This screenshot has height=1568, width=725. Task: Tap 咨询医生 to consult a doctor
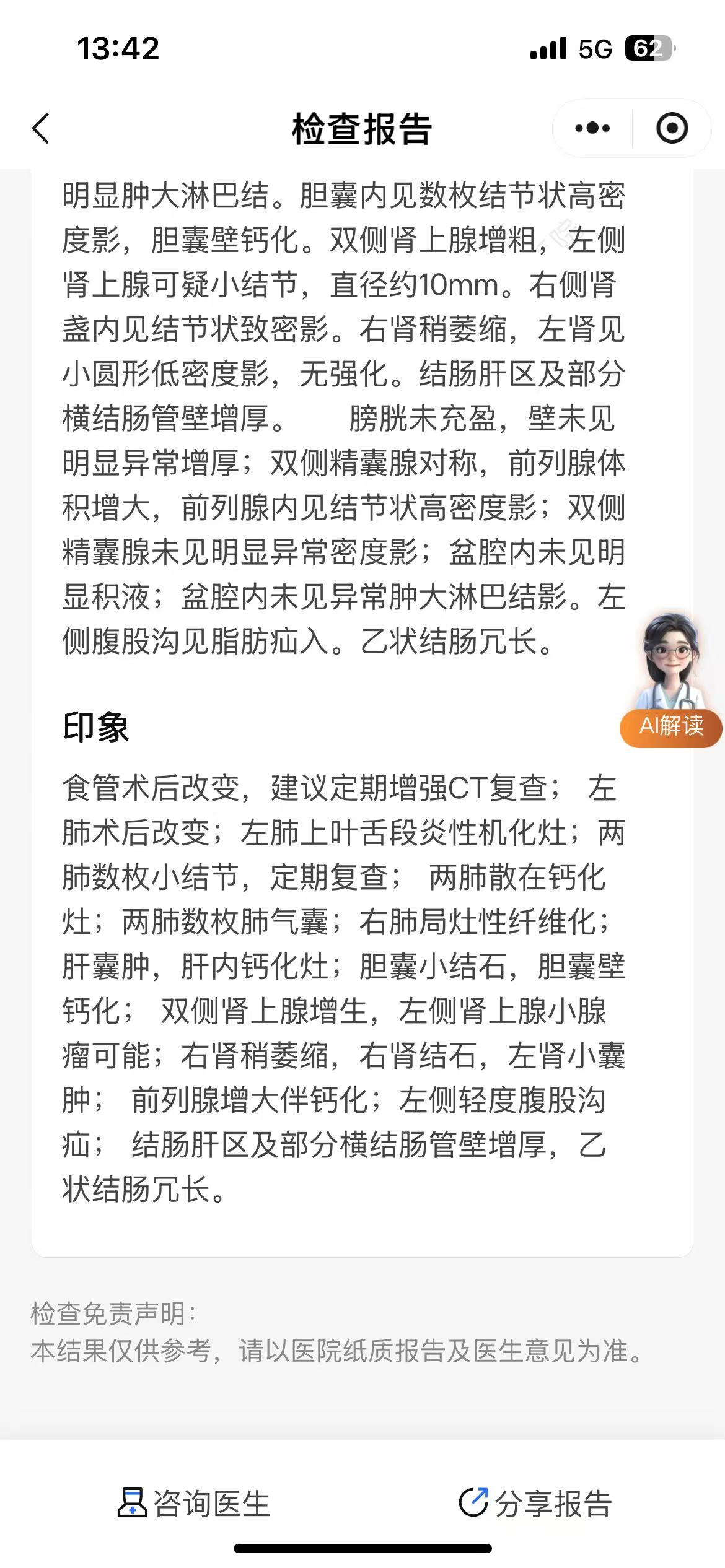coord(195,1504)
